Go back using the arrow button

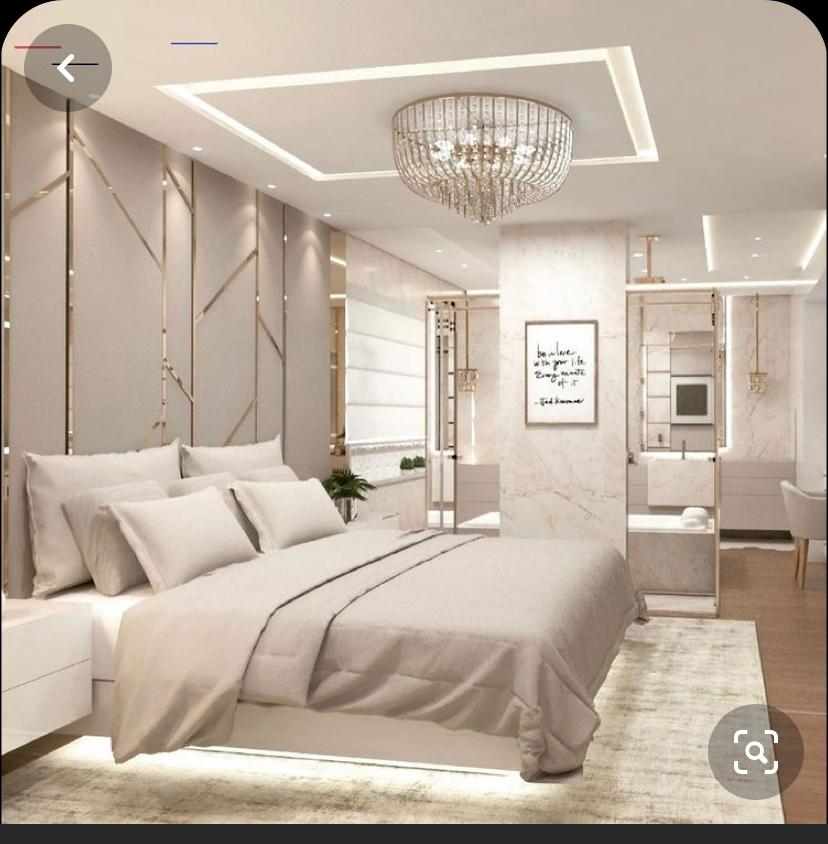67,68
